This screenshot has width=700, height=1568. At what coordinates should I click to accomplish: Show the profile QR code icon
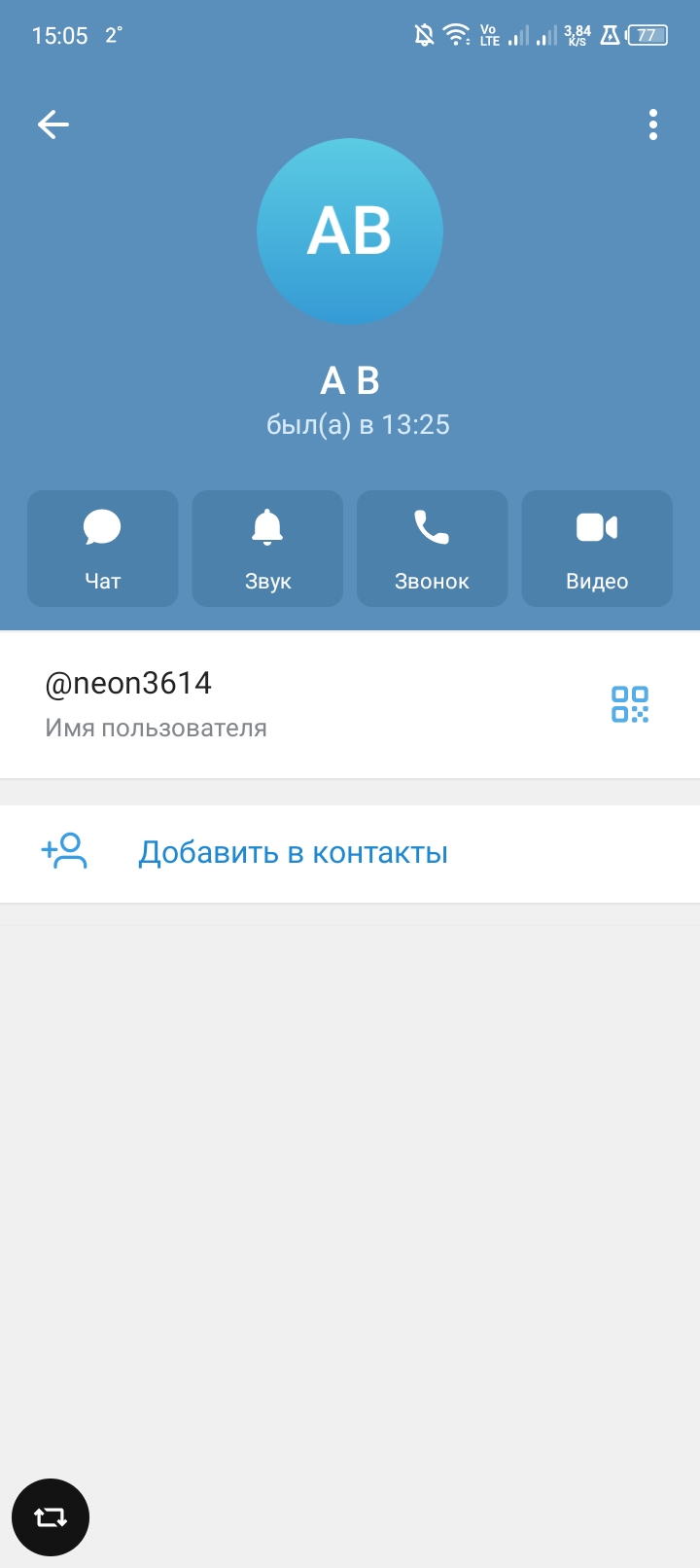tap(630, 704)
